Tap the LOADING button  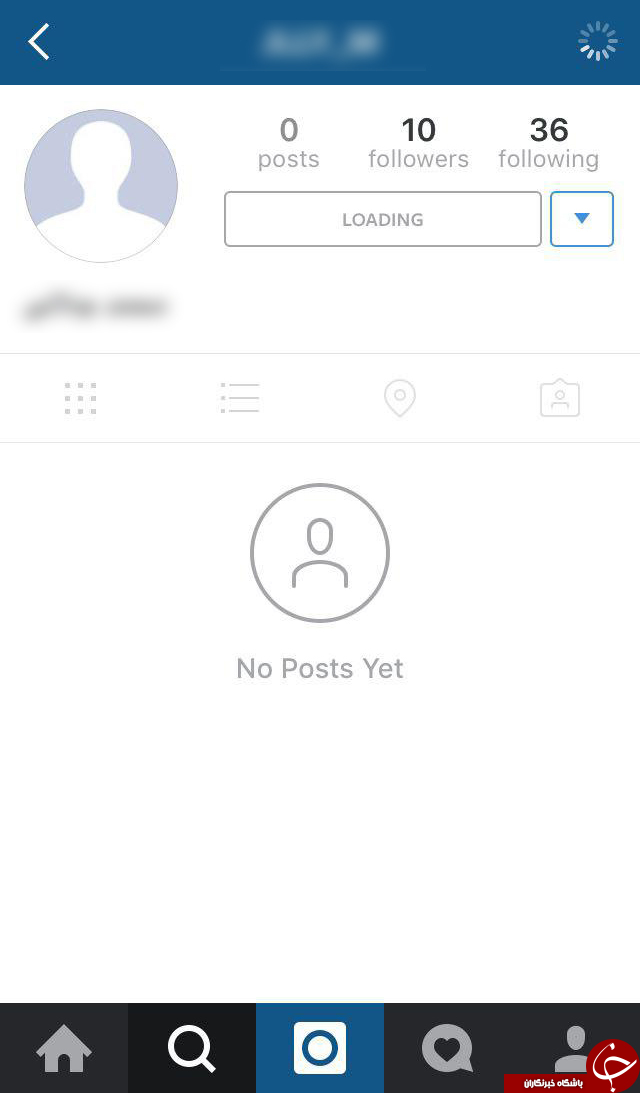click(383, 219)
